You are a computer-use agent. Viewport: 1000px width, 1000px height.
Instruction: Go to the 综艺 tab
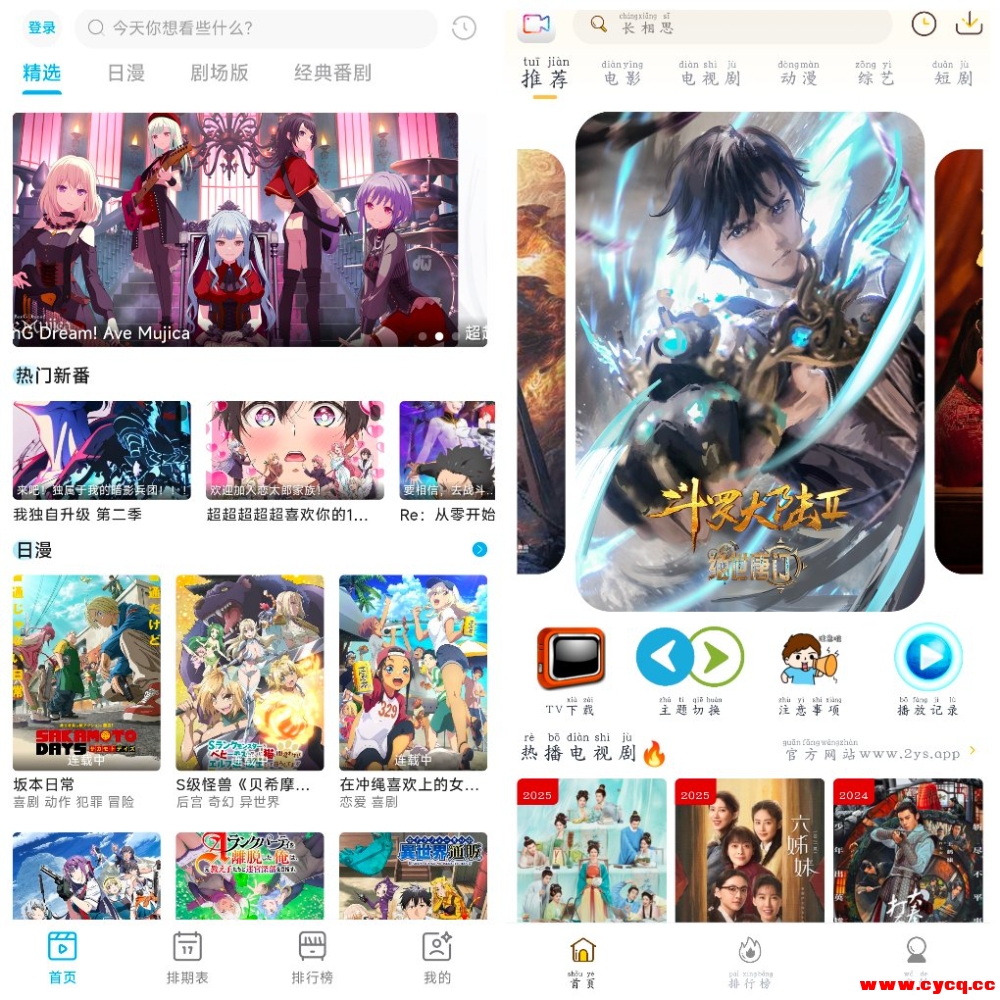tap(874, 76)
